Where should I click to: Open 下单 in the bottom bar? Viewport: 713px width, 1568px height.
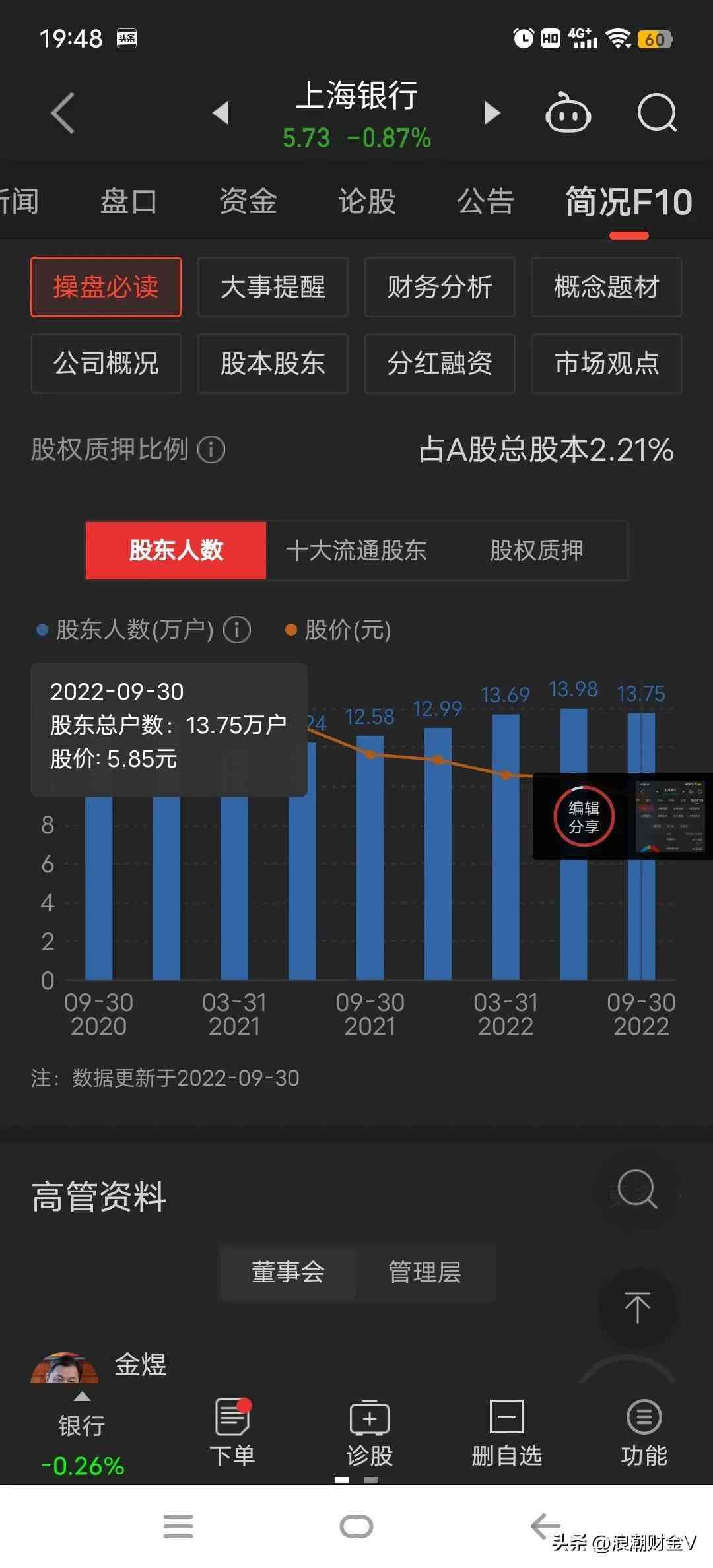point(232,1433)
